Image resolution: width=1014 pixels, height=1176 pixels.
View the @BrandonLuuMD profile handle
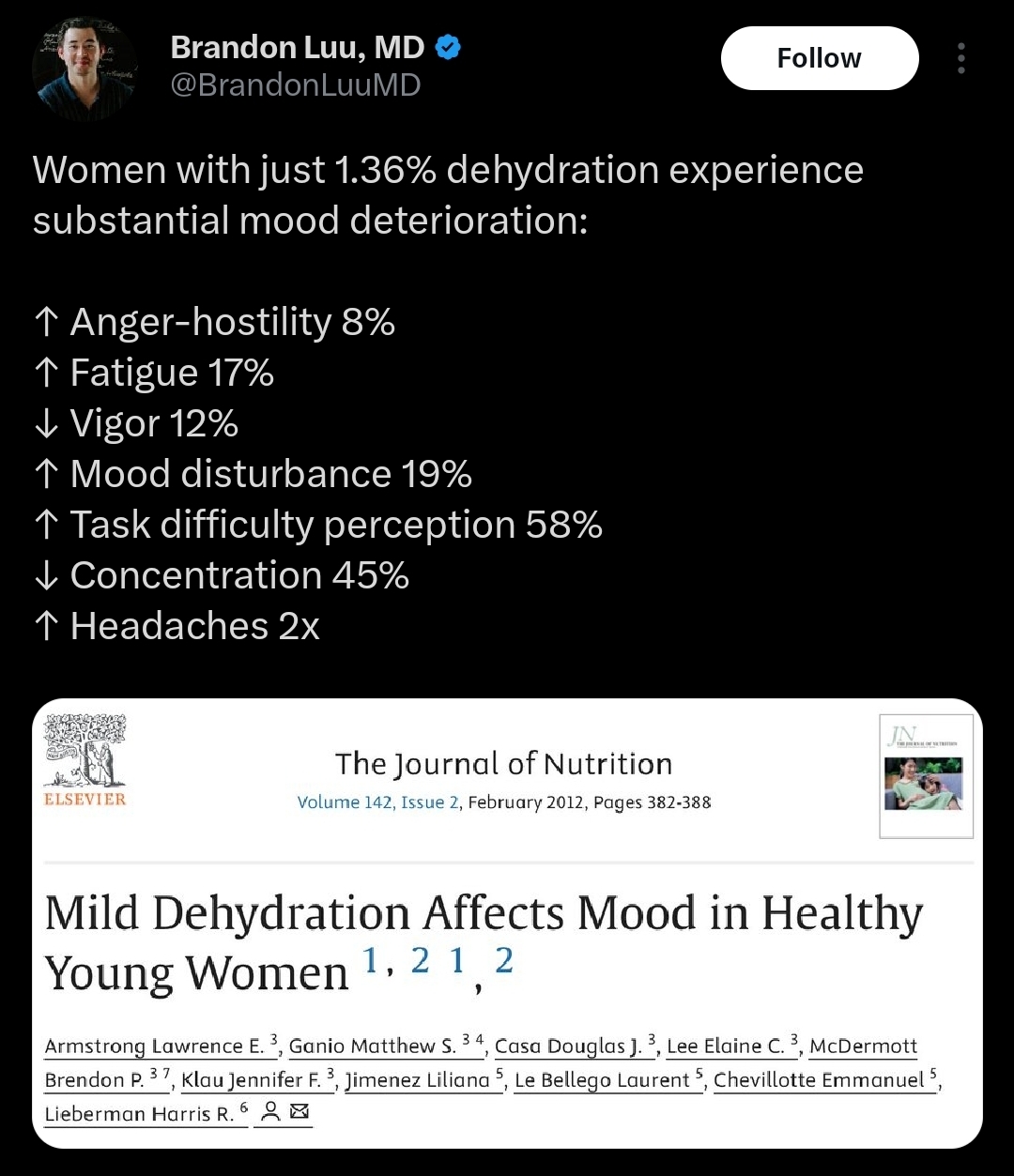click(295, 85)
